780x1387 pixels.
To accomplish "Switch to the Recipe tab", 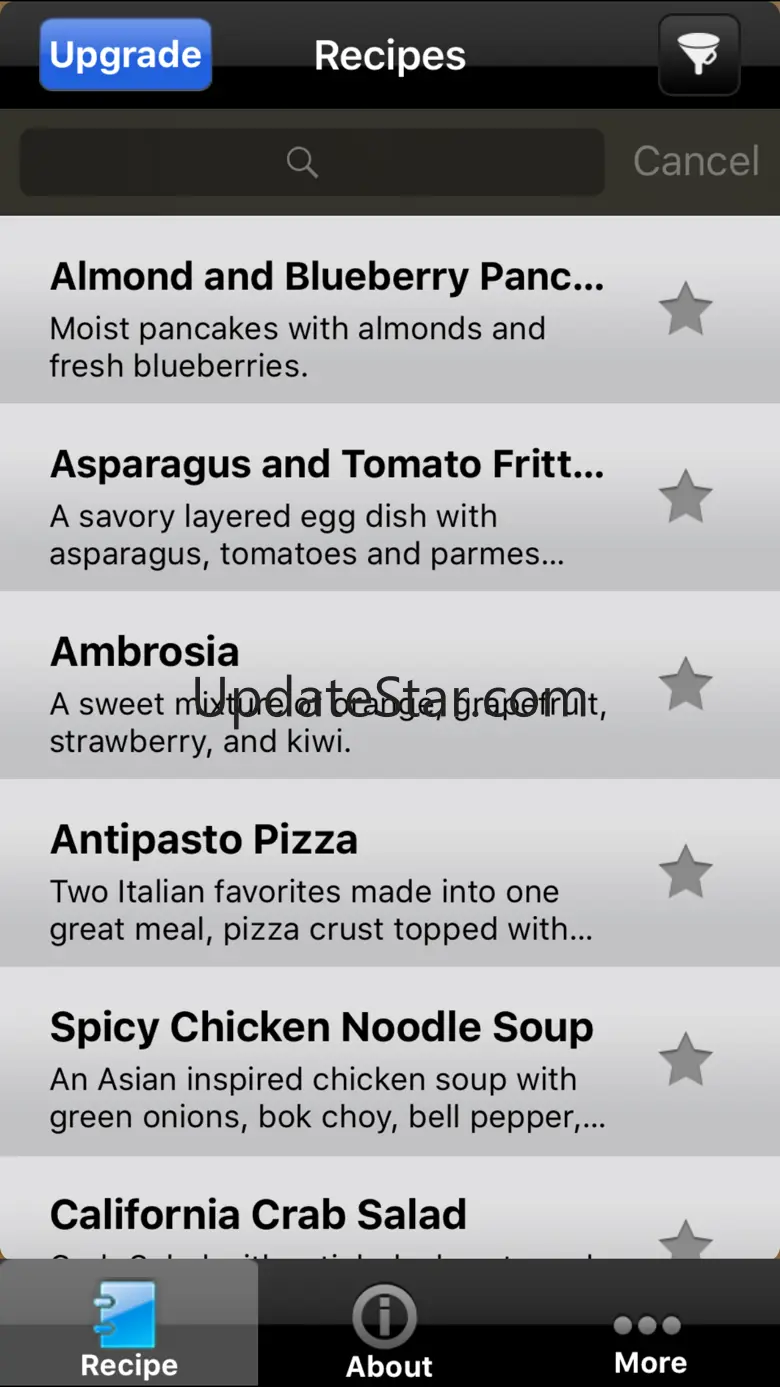I will (129, 1327).
